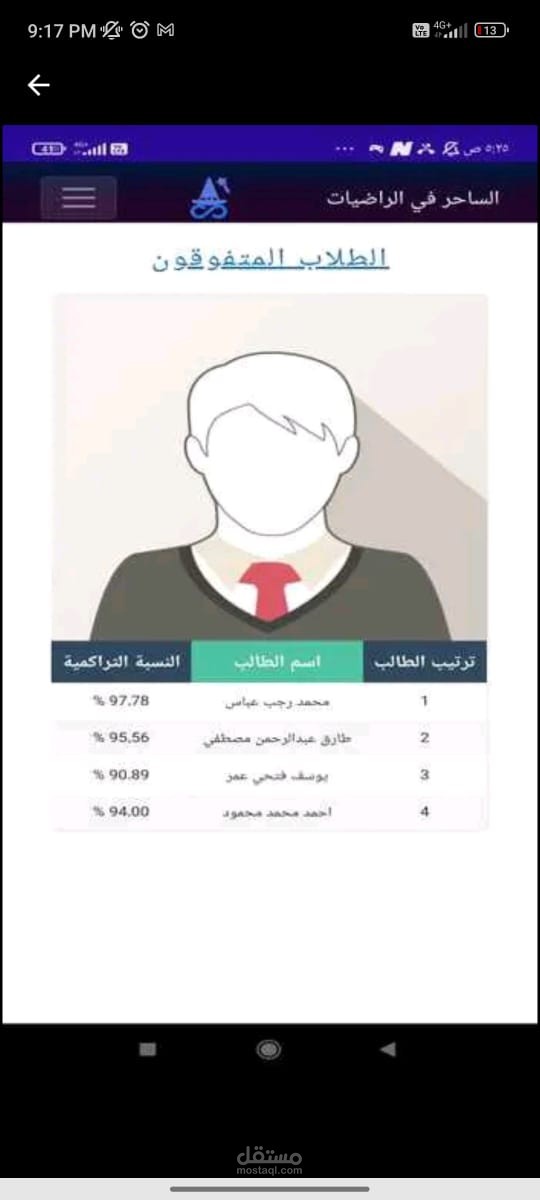Go back using the top-left arrow
Viewport: 540px width, 1200px height.
[38, 86]
